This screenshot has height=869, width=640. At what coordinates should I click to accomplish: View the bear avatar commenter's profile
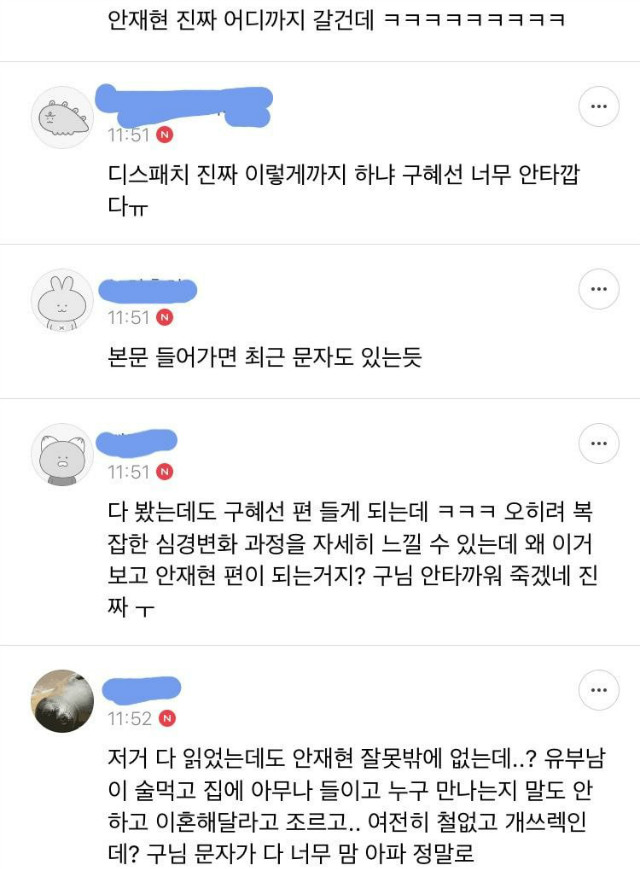(x=63, y=454)
